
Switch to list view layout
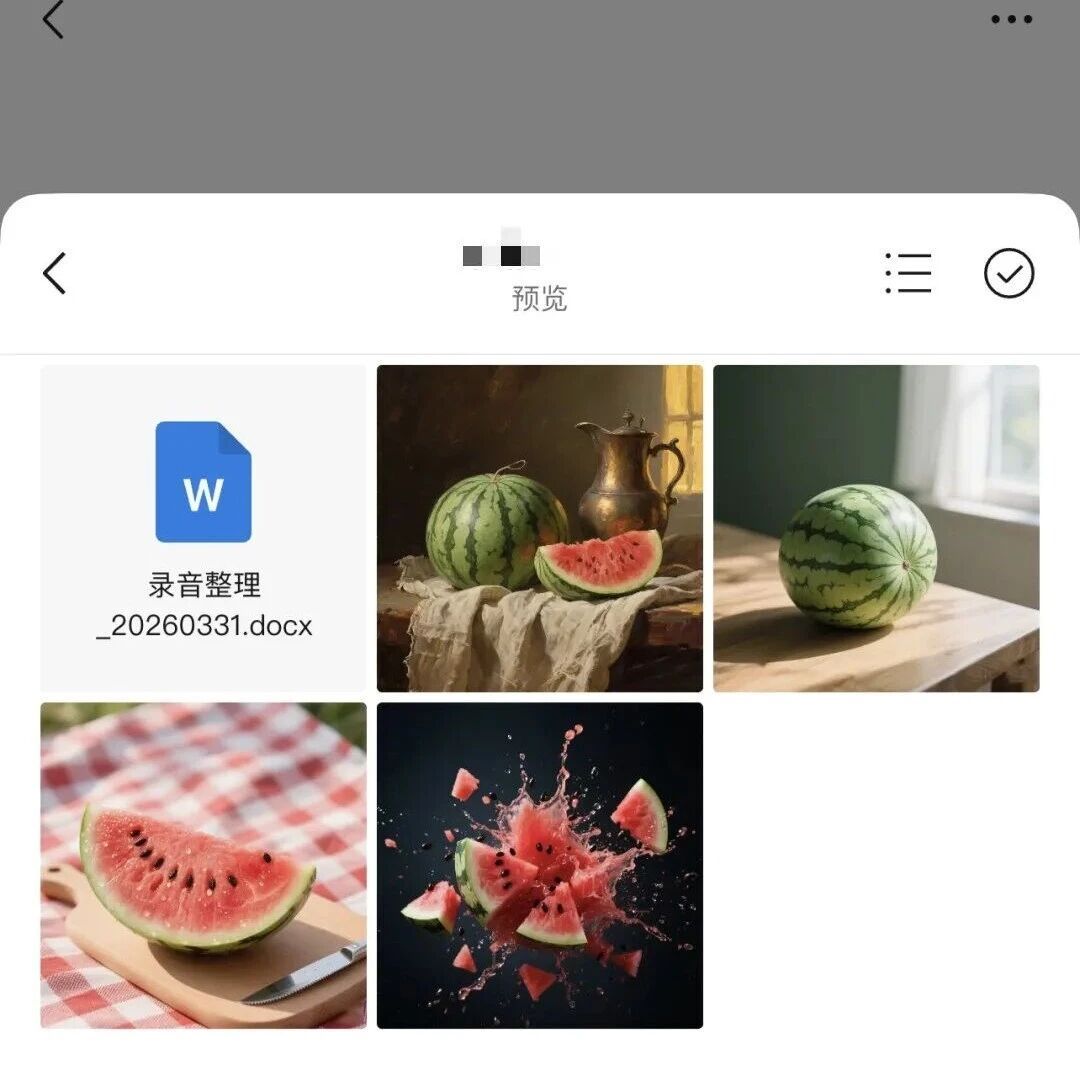pyautogui.click(x=908, y=273)
